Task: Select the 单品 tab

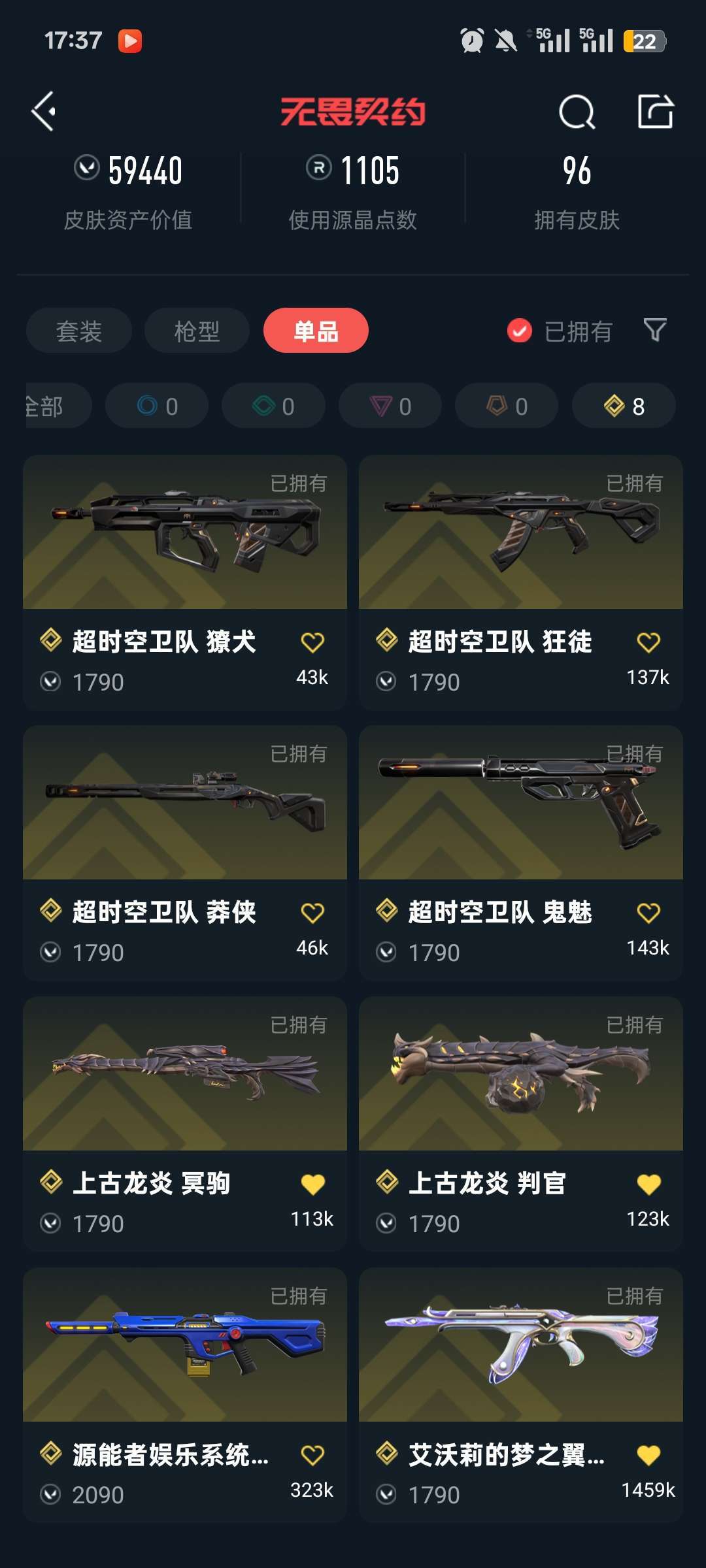Action: pyautogui.click(x=316, y=331)
